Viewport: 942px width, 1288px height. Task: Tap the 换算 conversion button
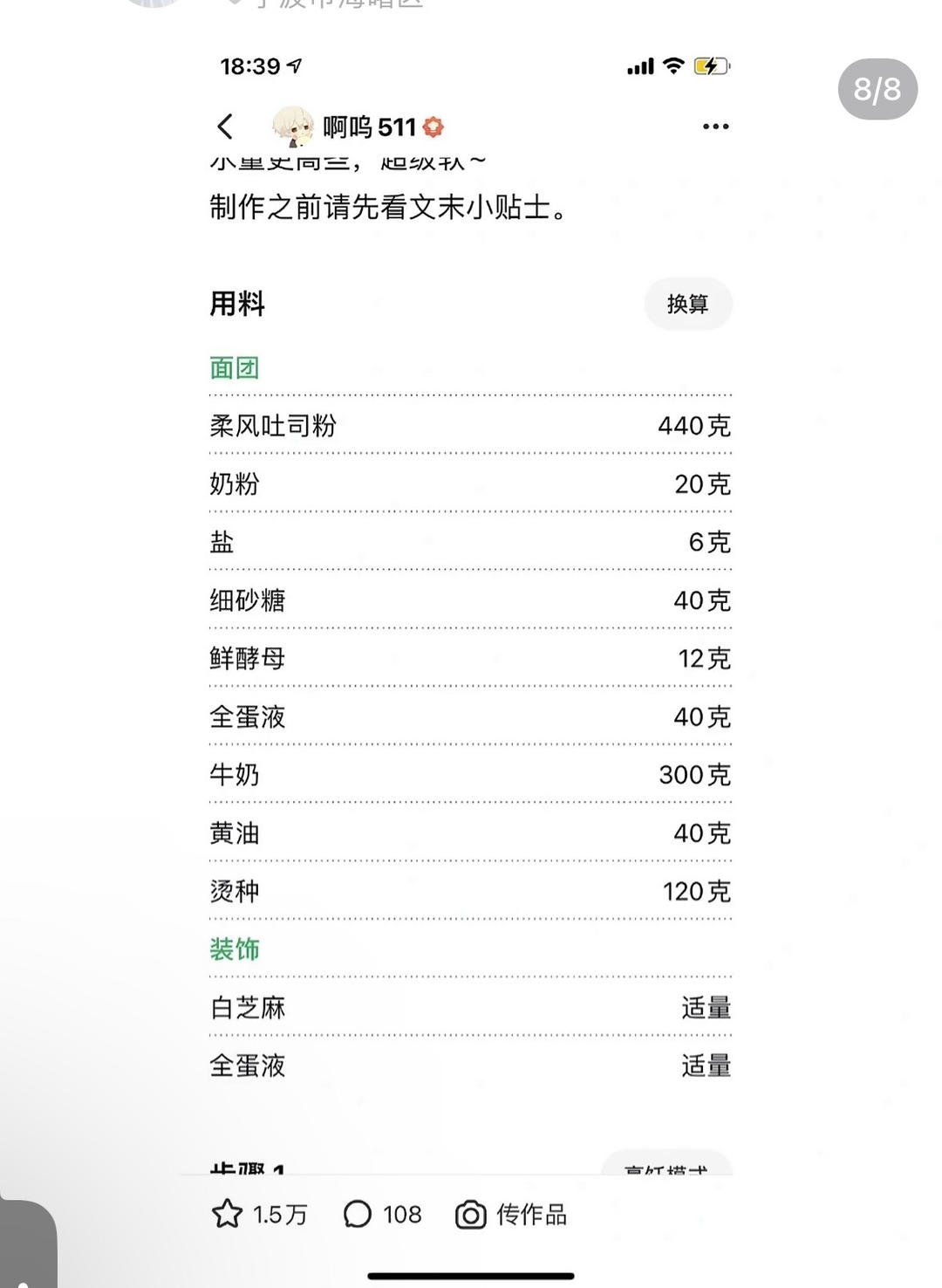(x=687, y=304)
